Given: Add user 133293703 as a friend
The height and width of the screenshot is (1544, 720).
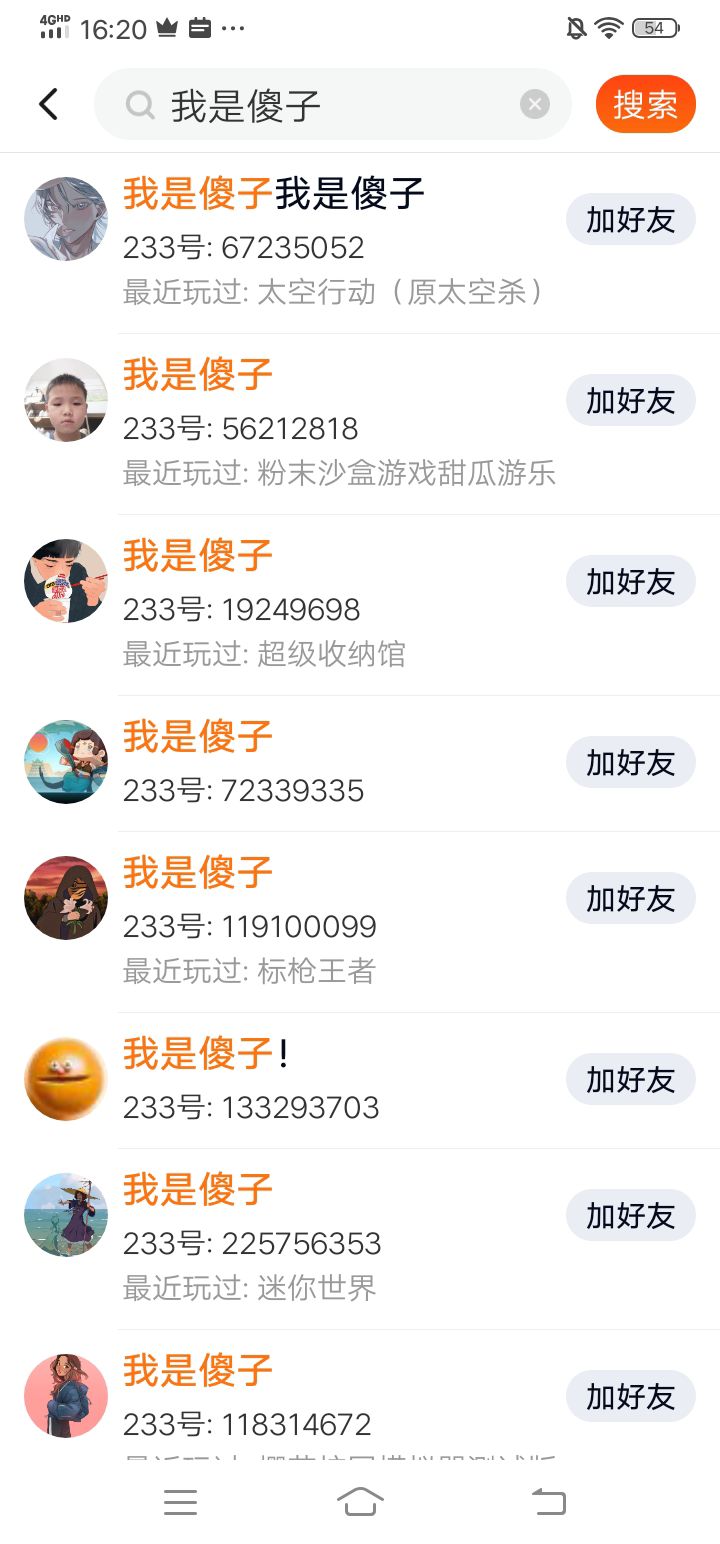Looking at the screenshot, I should click(630, 1079).
